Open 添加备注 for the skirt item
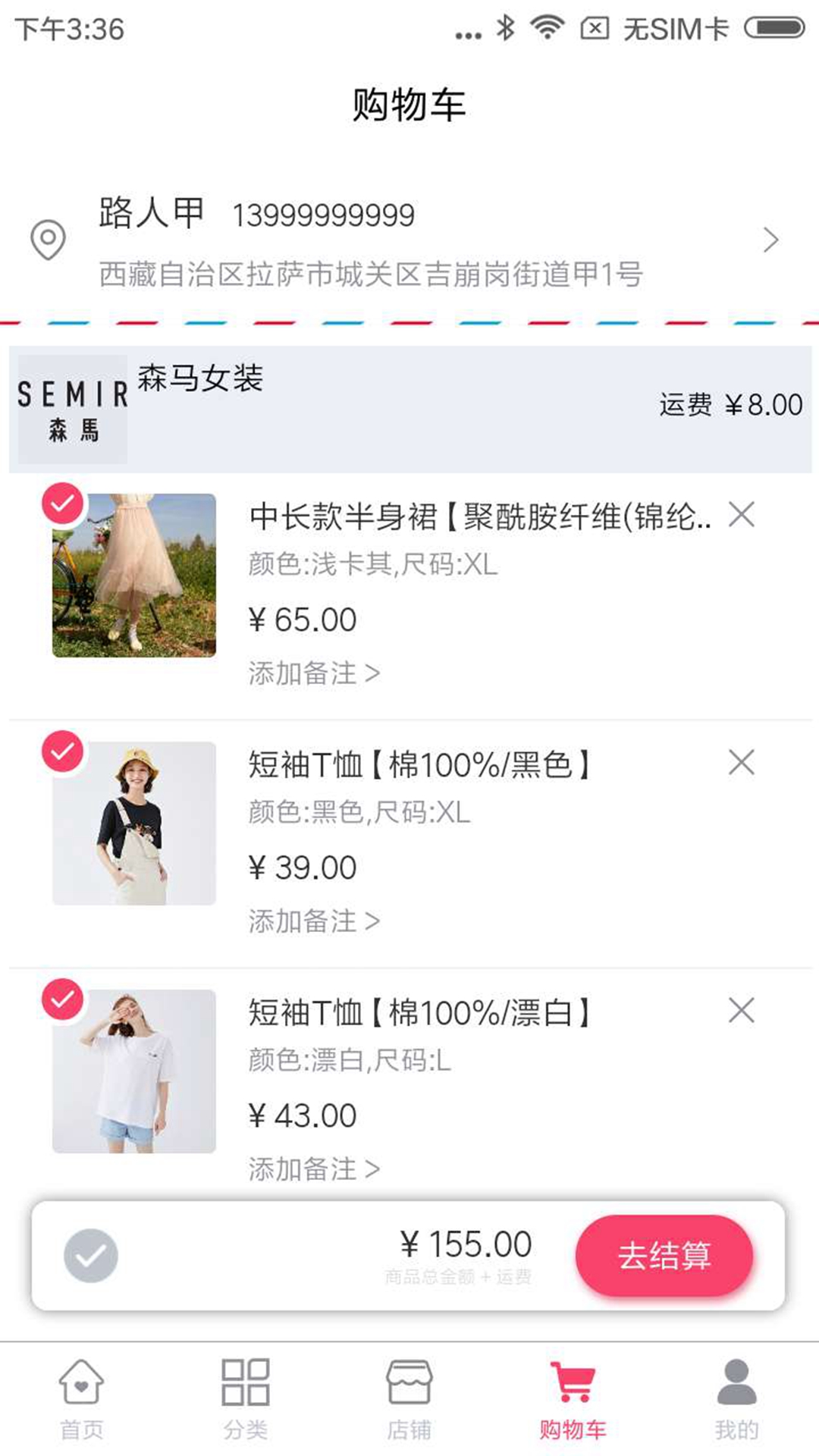 click(x=313, y=673)
